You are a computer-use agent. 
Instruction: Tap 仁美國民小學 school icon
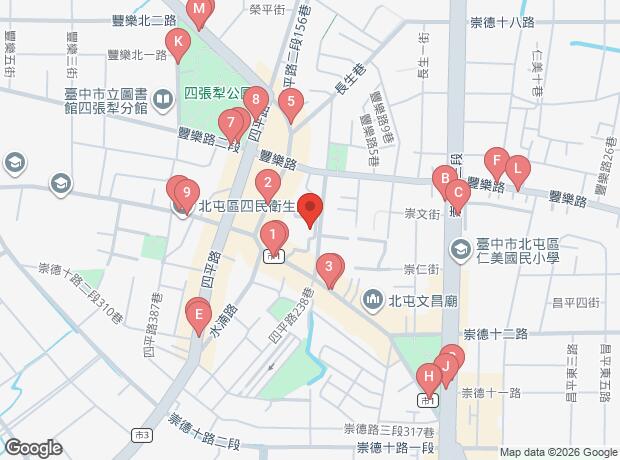click(x=461, y=250)
